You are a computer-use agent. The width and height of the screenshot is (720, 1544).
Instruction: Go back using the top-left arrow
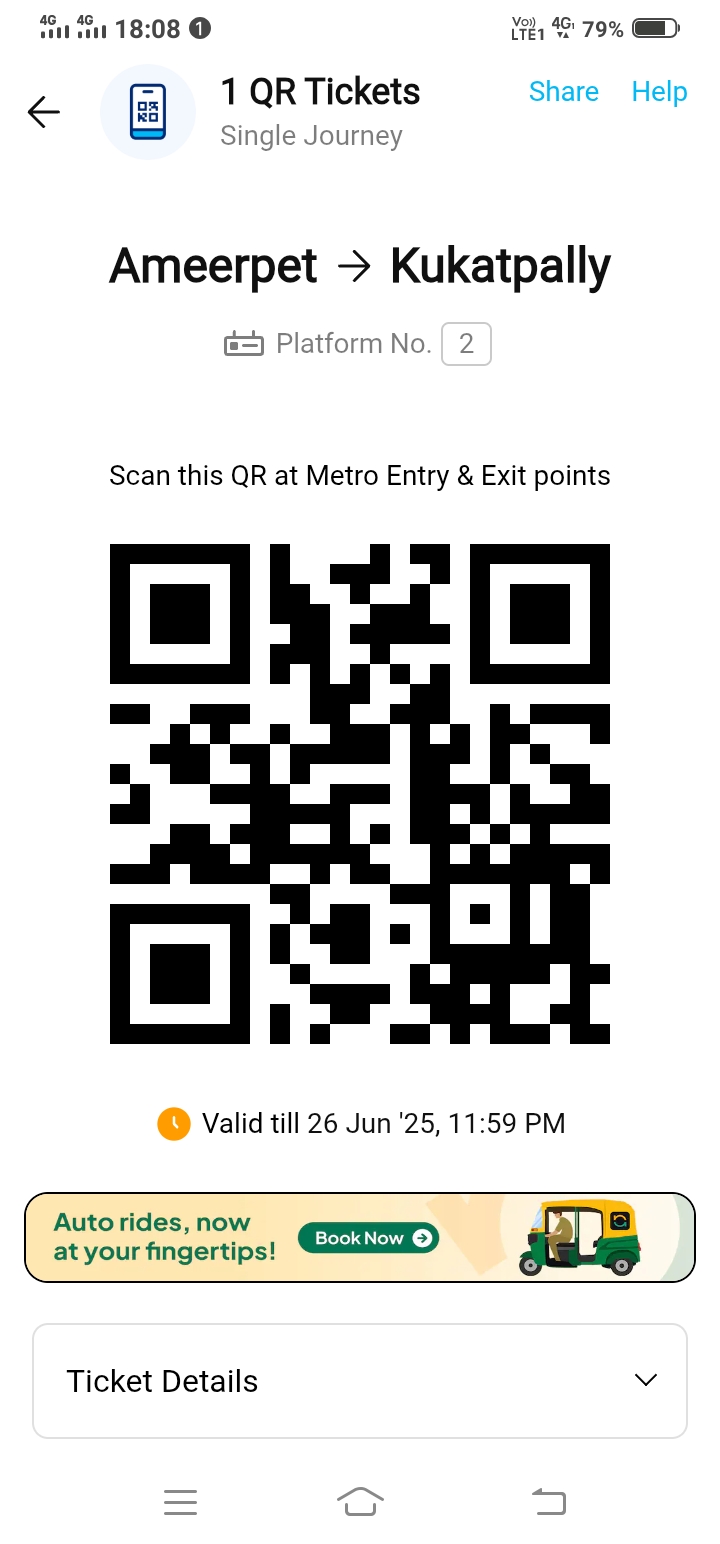tap(44, 112)
